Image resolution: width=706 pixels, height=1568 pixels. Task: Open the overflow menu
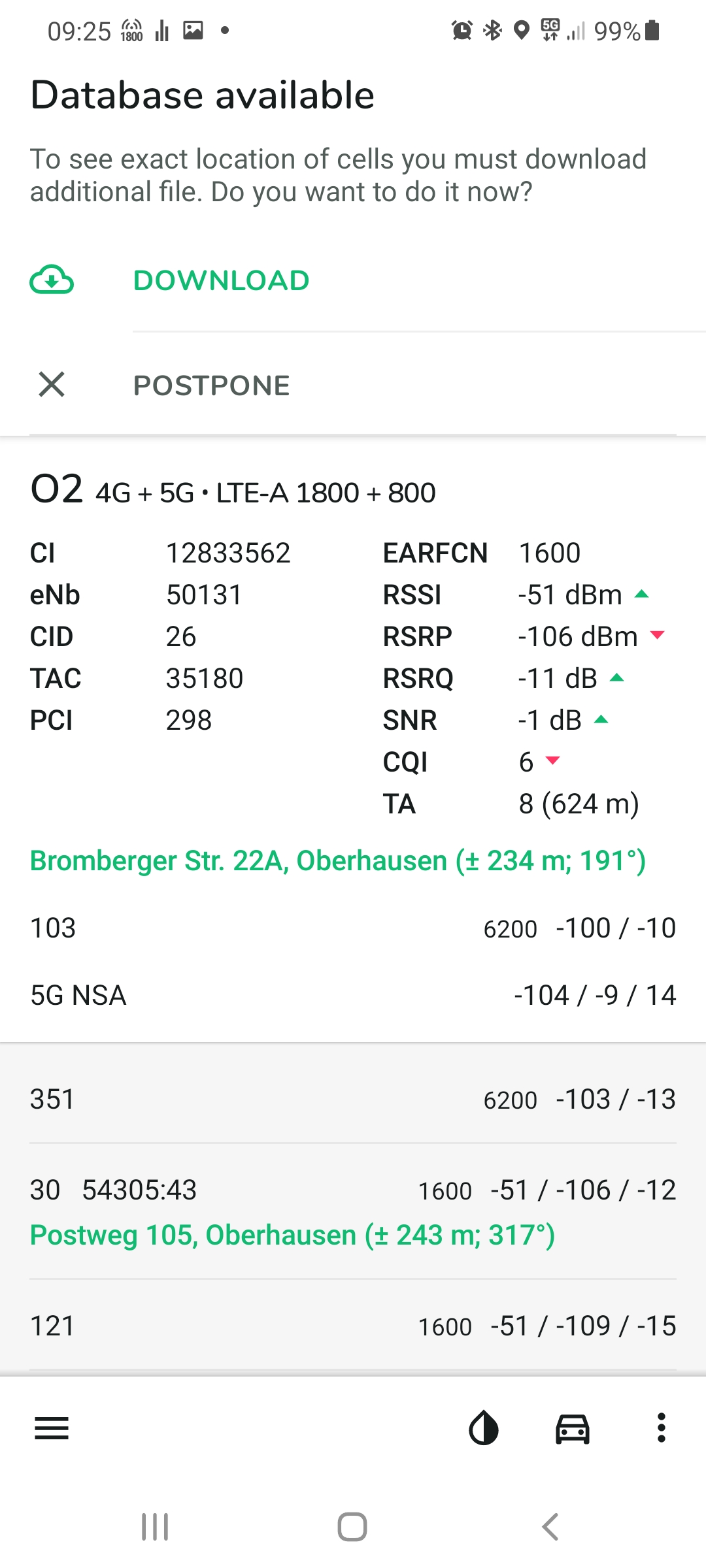point(662,1428)
